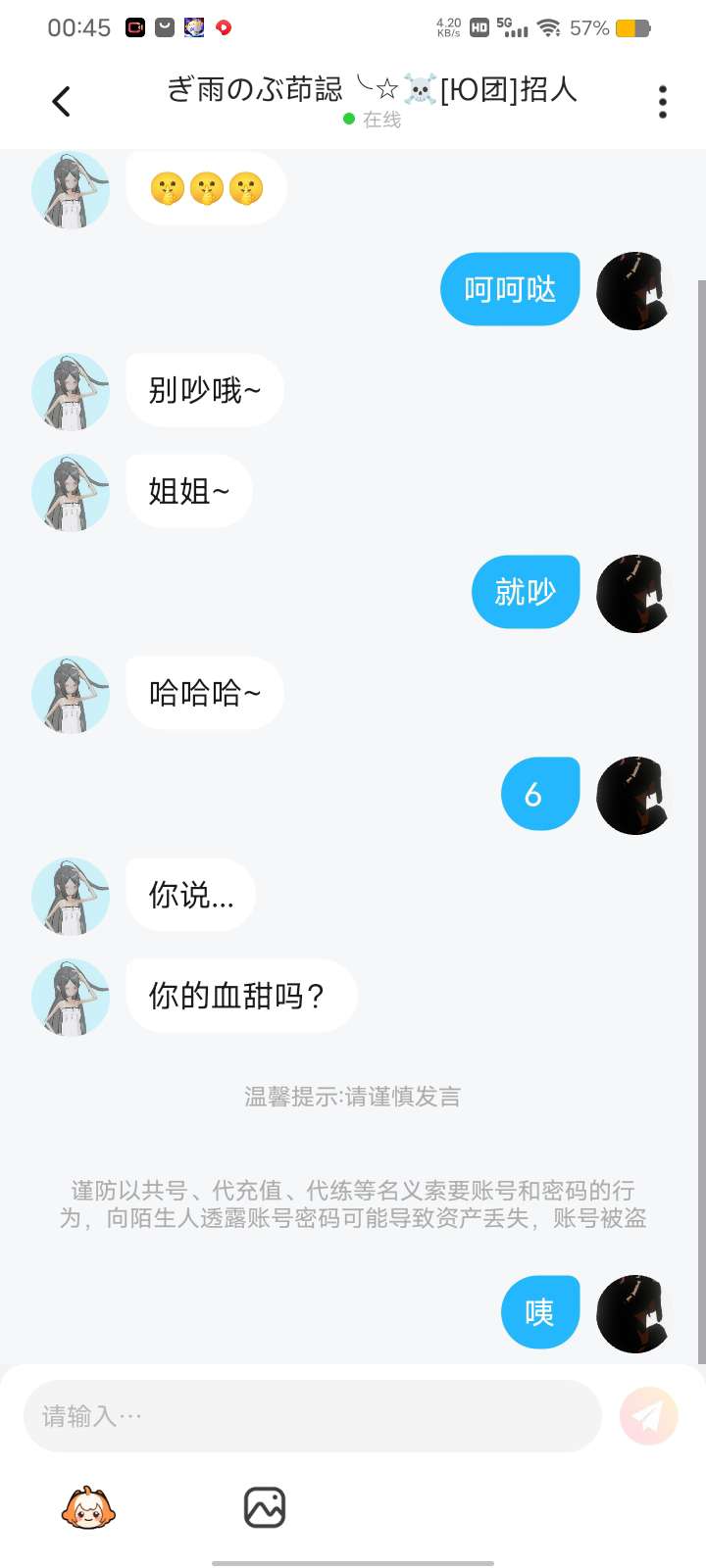The width and height of the screenshot is (706, 1568).
Task: Open the three-dot overflow menu
Action: pos(663,101)
